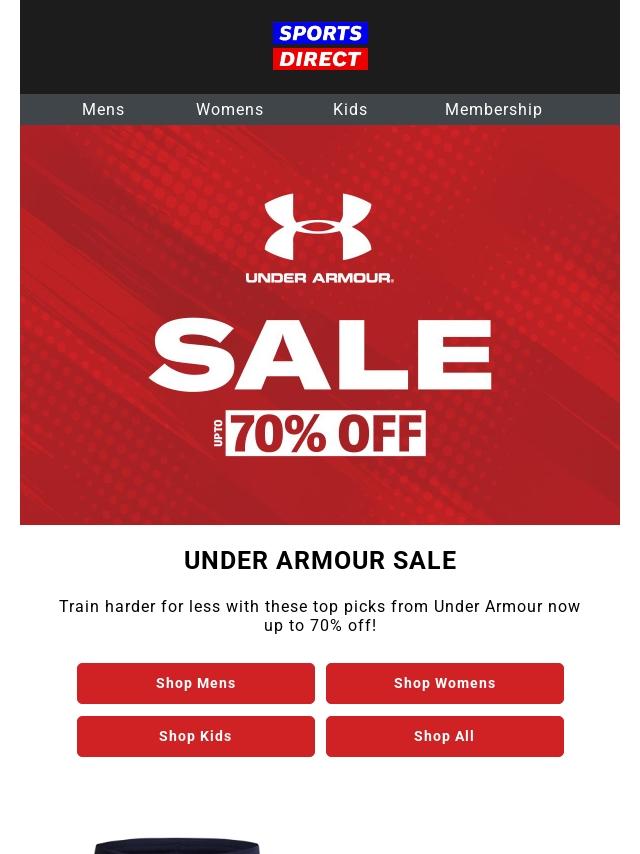The height and width of the screenshot is (854, 640).
Task: Tap the Shop Mens button
Action: pos(196,683)
